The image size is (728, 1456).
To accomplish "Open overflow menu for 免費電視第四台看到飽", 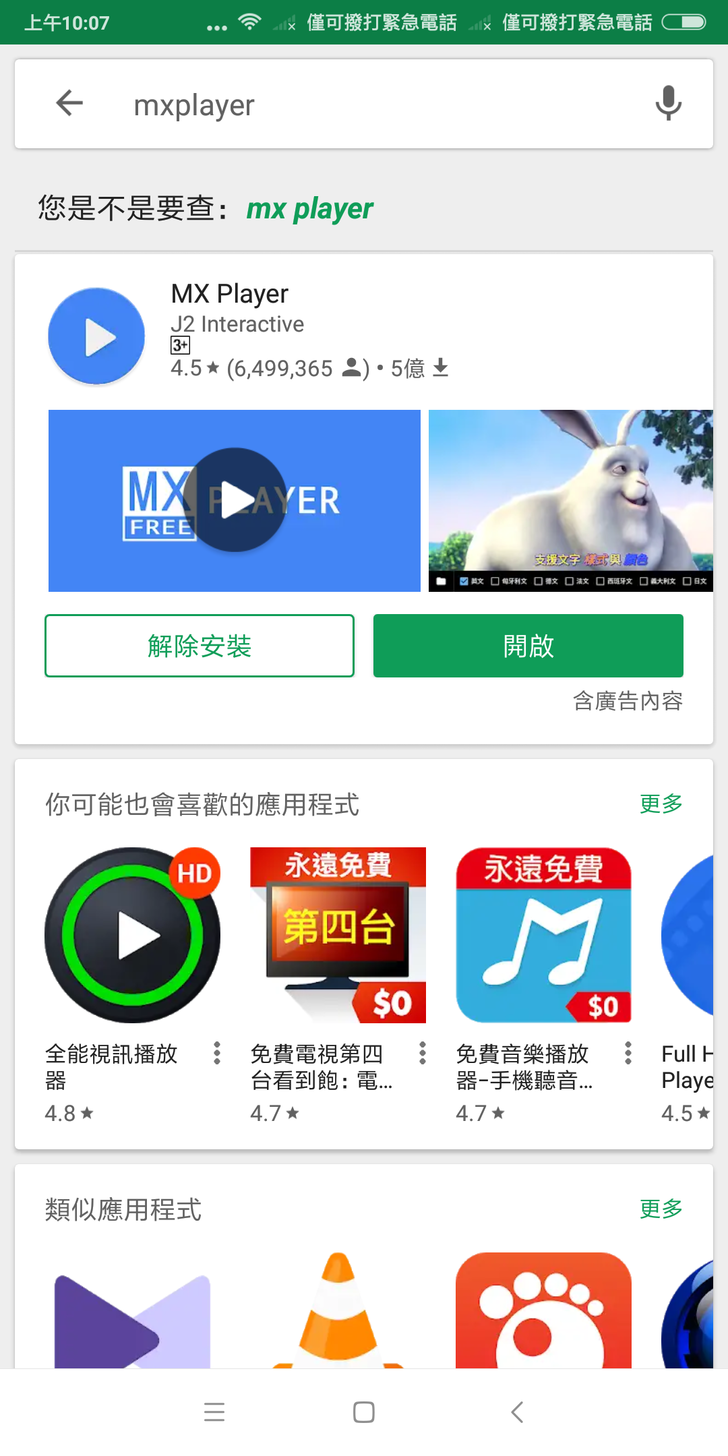I will point(422,1053).
